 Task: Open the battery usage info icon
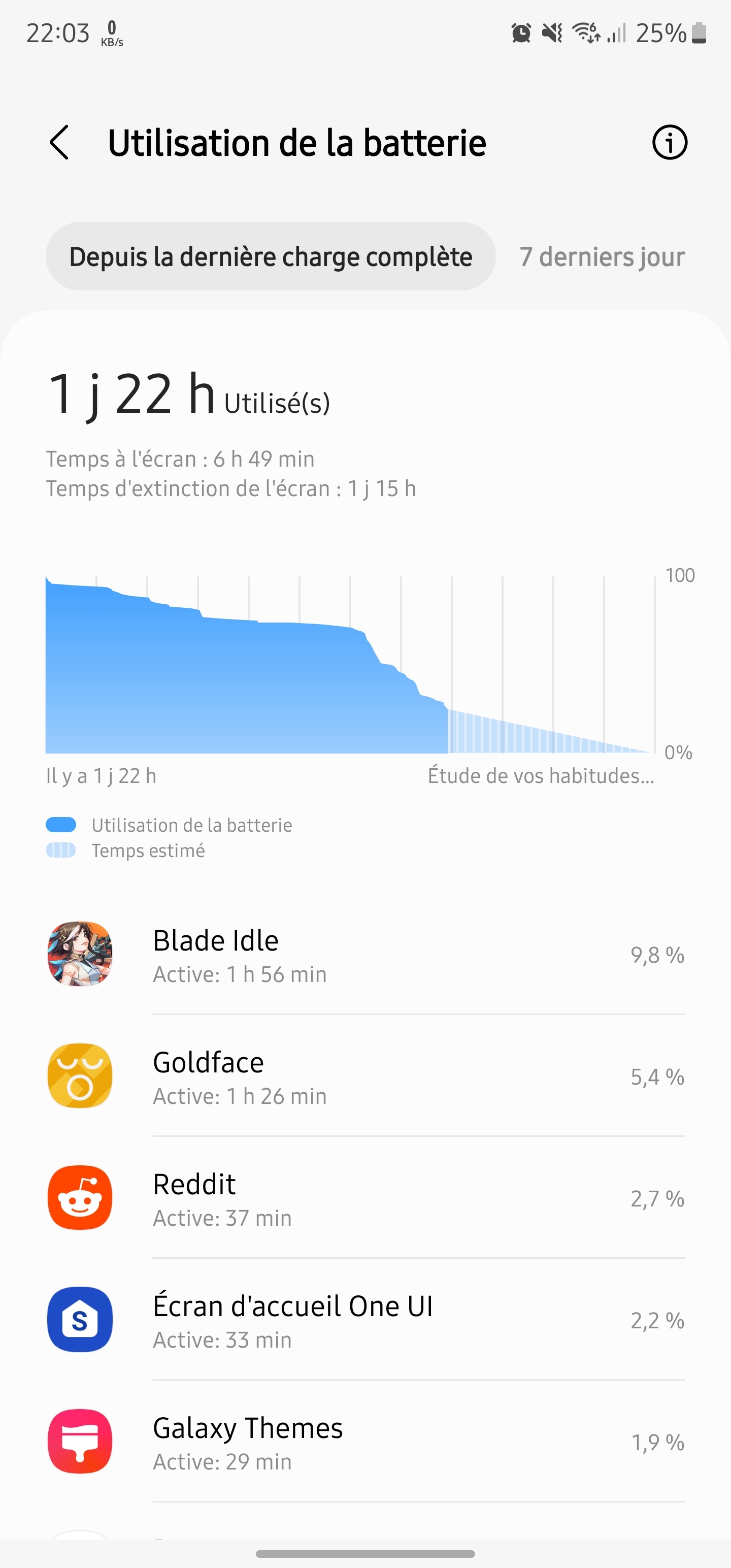pyautogui.click(x=670, y=143)
